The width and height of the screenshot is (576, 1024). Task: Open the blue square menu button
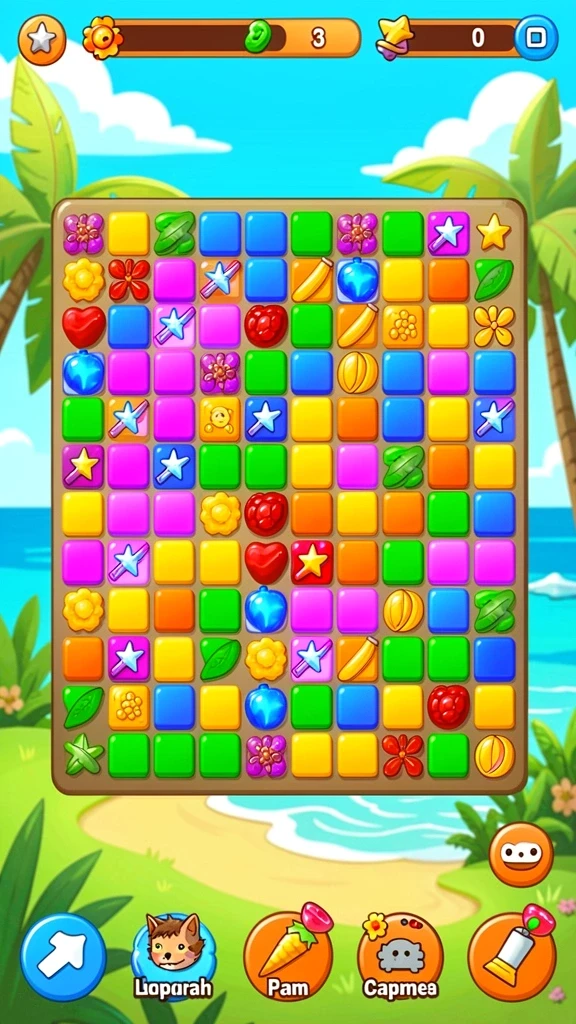click(536, 38)
